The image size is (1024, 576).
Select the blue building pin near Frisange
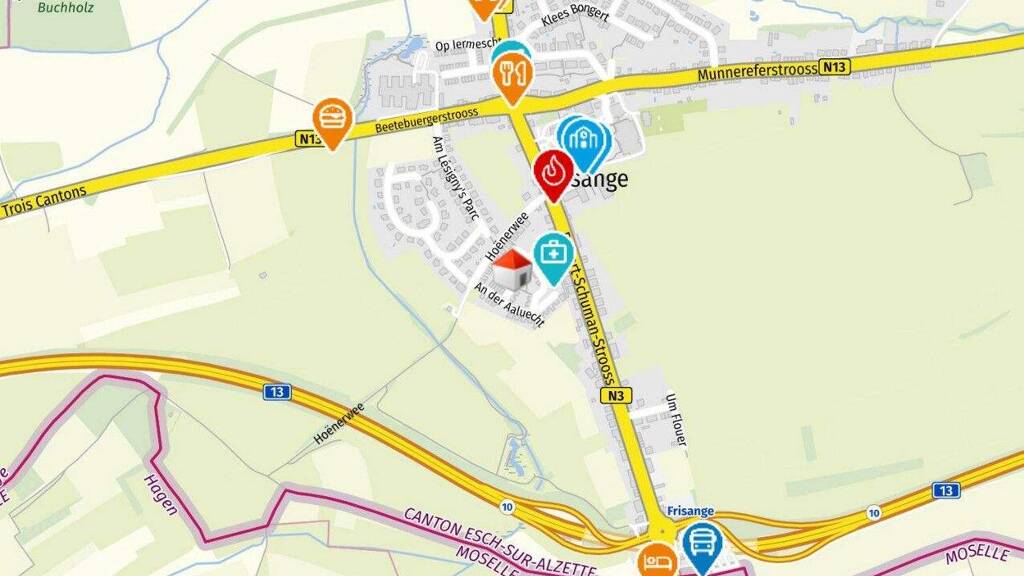tap(584, 142)
